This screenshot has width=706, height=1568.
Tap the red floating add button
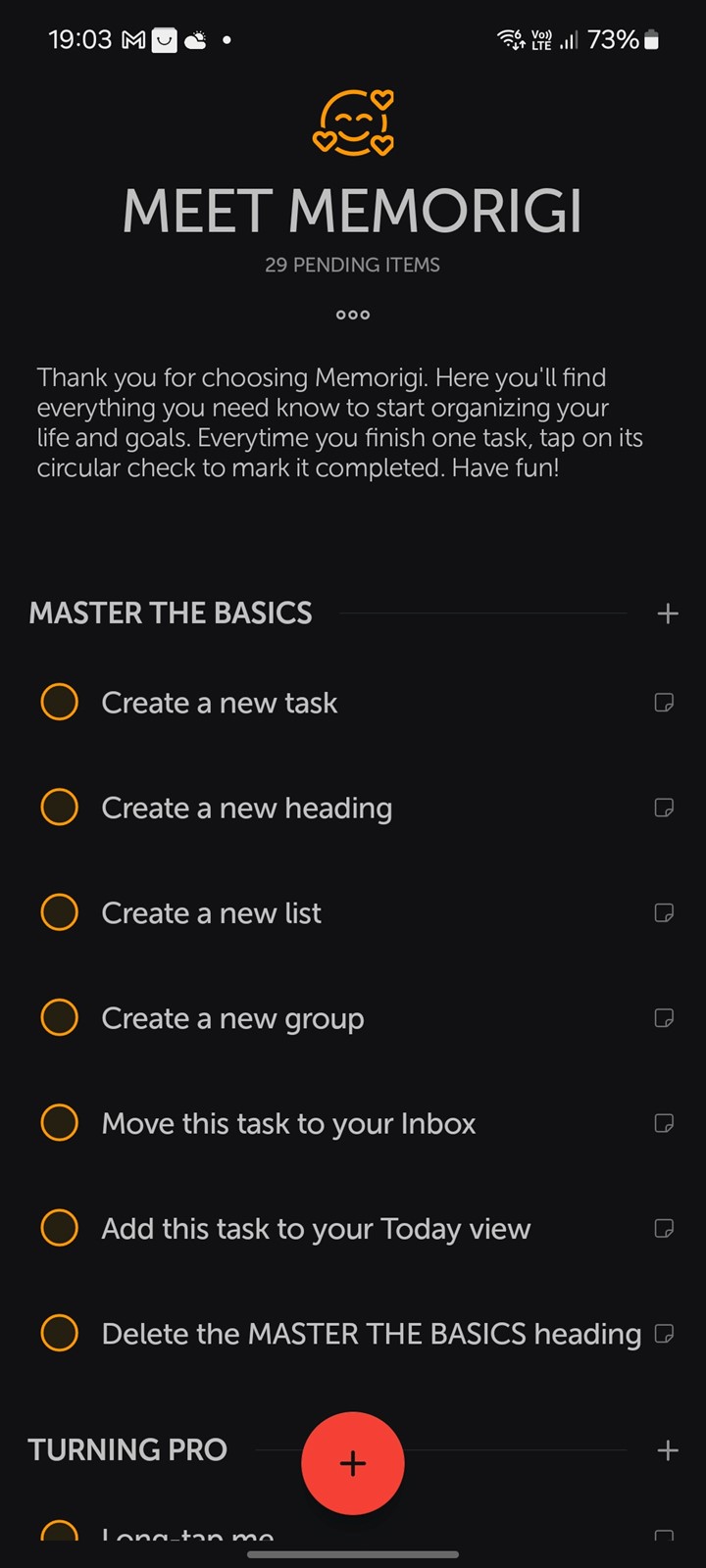(353, 1463)
